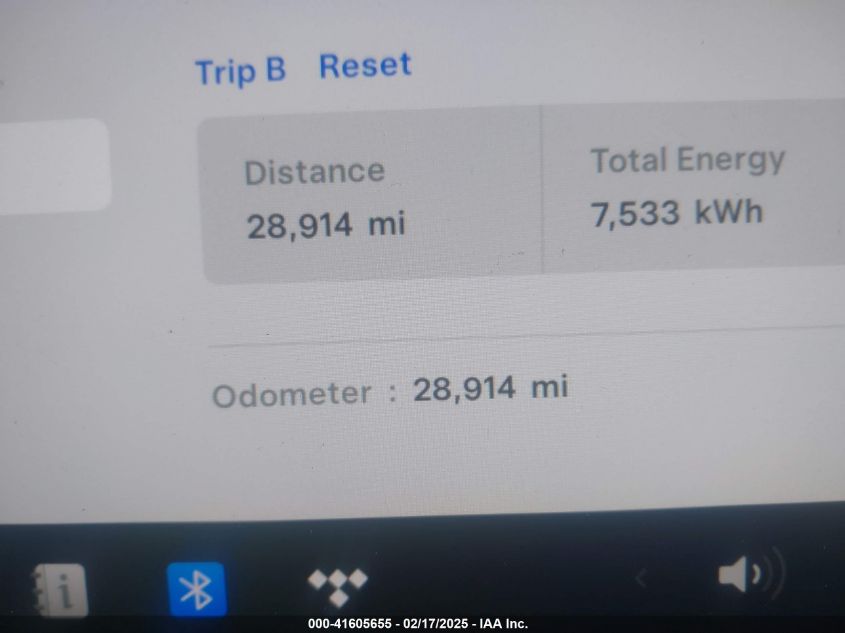Launch the Tidal music app
This screenshot has height=633, width=845.
coord(337,584)
